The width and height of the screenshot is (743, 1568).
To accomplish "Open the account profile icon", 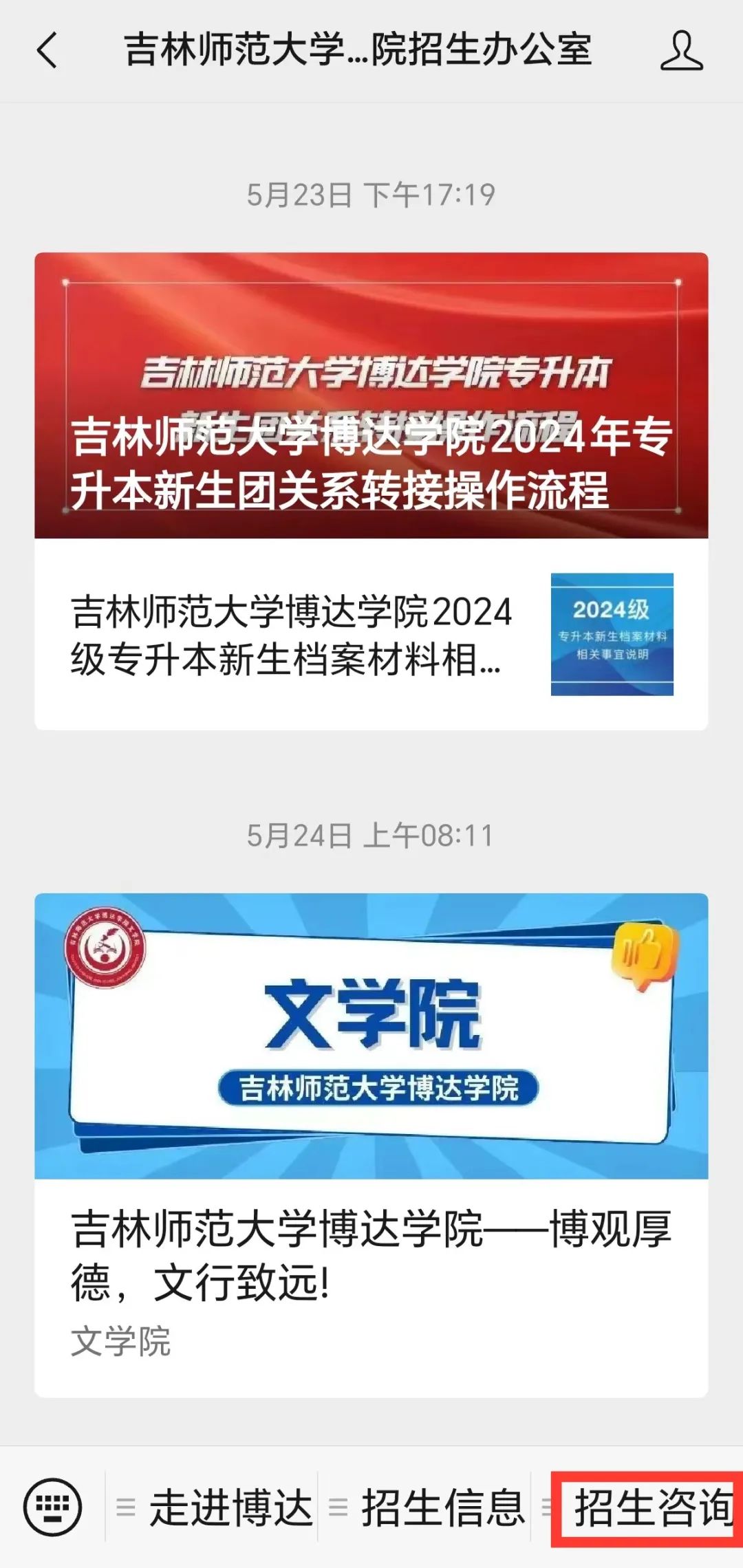I will 681,51.
